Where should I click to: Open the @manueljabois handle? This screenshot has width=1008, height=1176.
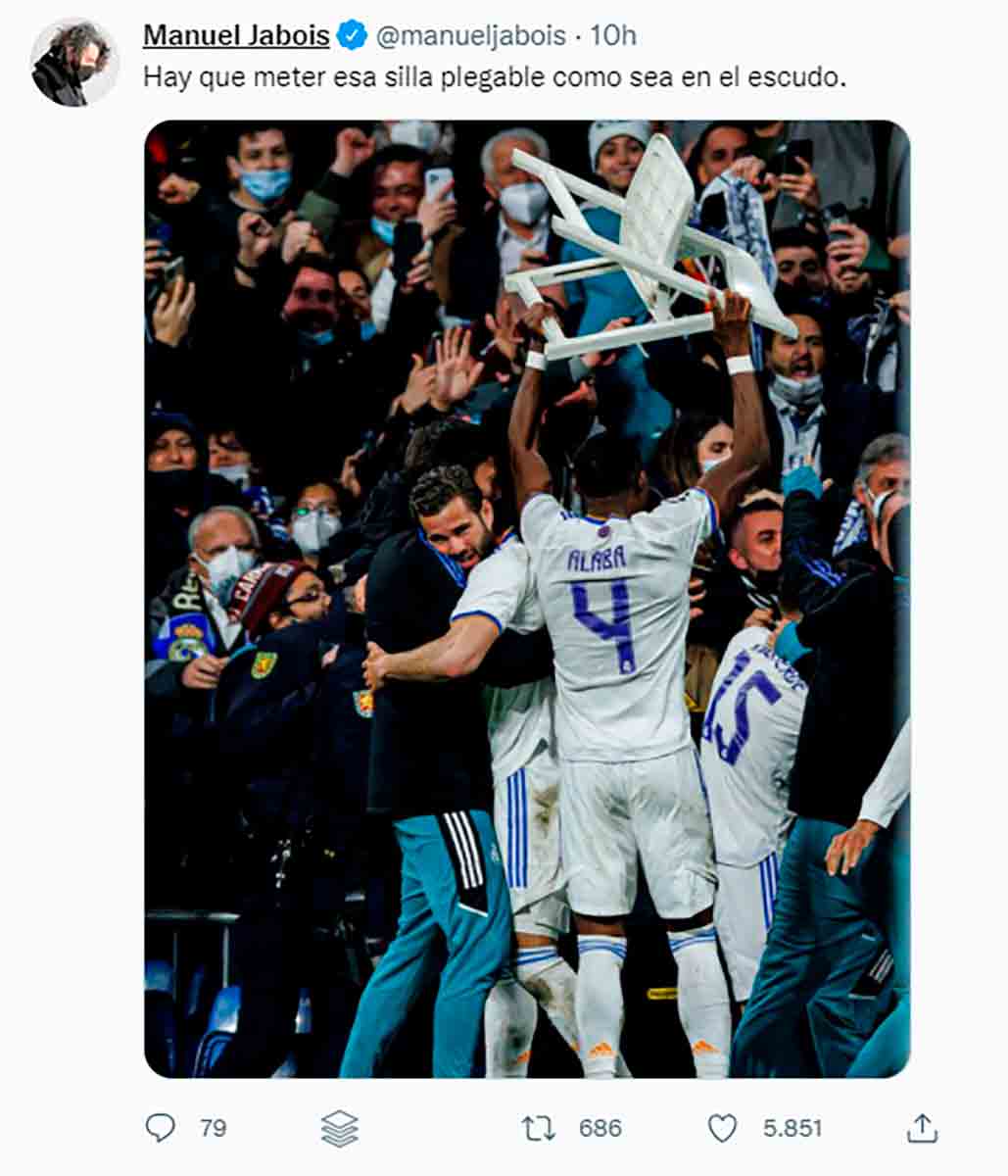click(470, 36)
